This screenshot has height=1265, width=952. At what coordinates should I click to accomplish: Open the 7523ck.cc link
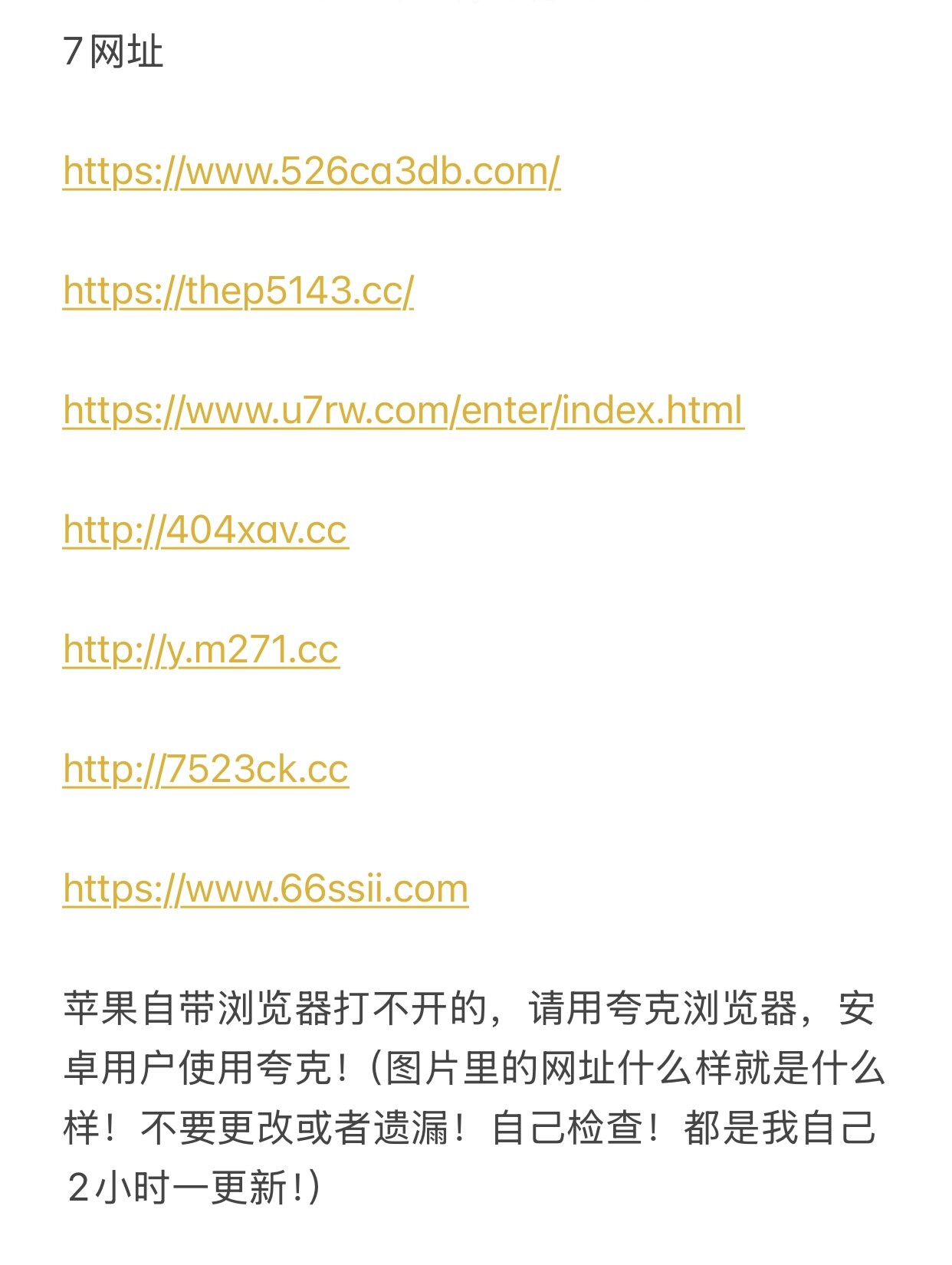[205, 769]
